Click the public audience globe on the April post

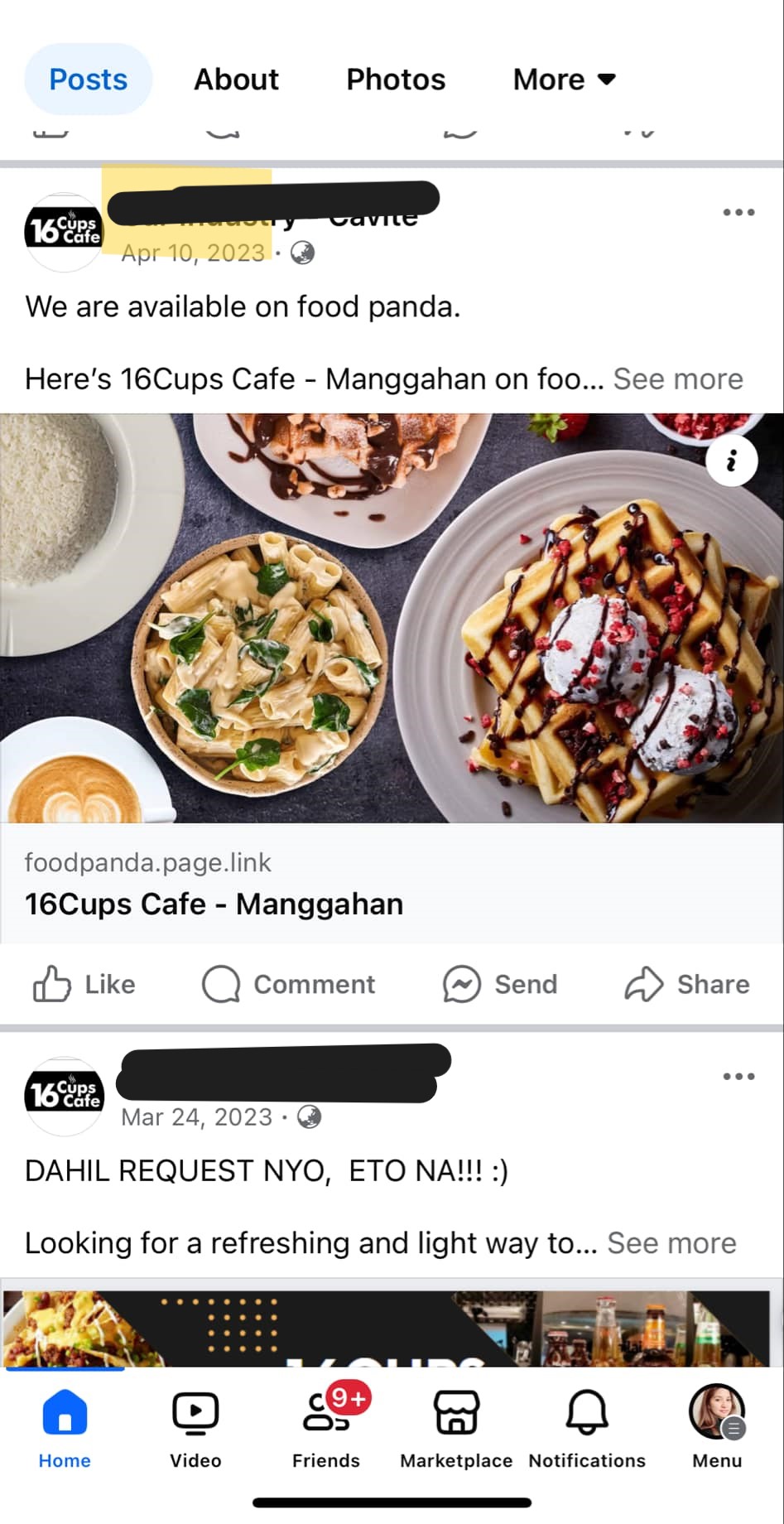pyautogui.click(x=303, y=253)
